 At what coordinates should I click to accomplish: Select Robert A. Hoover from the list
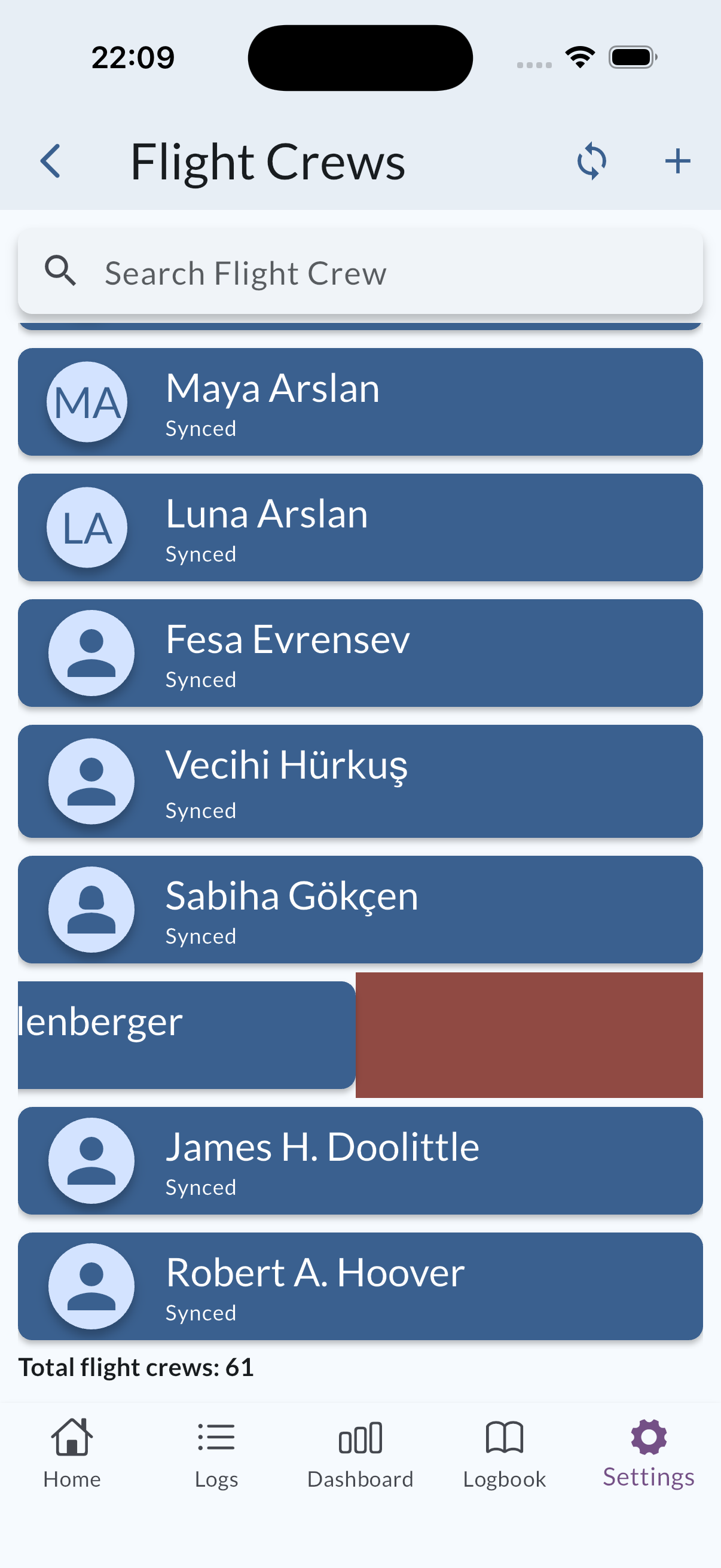(x=360, y=1286)
